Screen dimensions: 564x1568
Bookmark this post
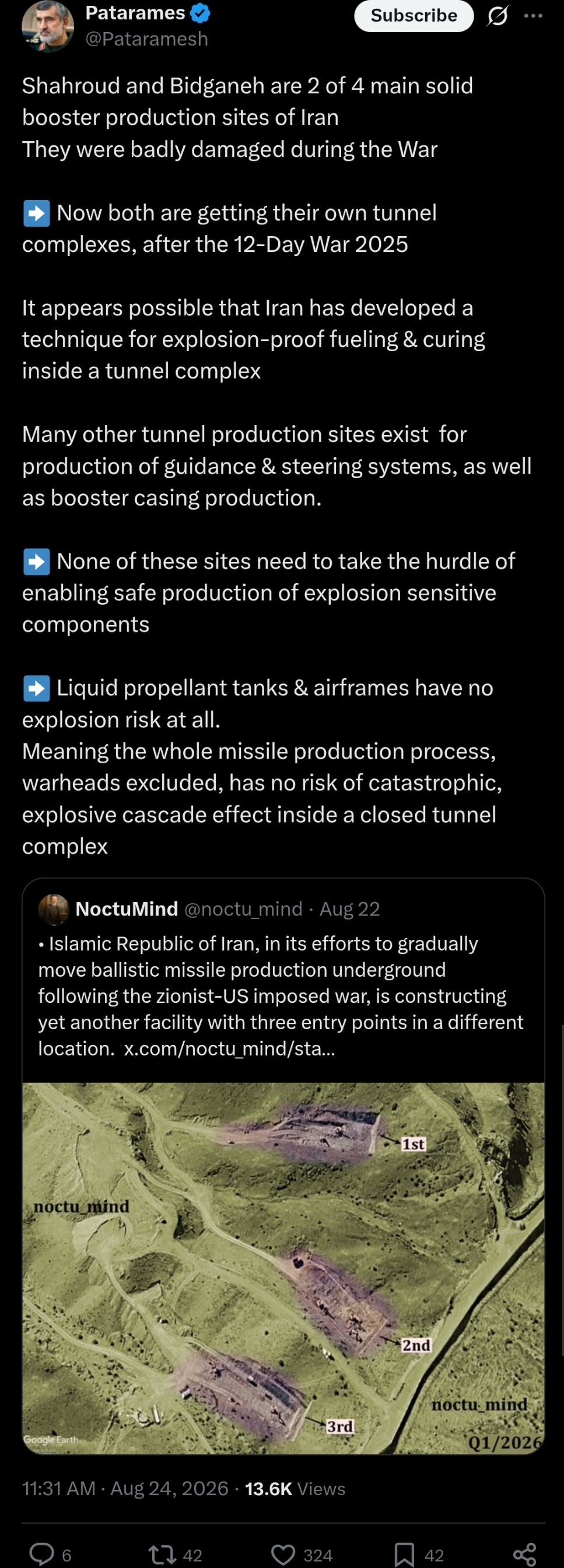tap(418, 1555)
